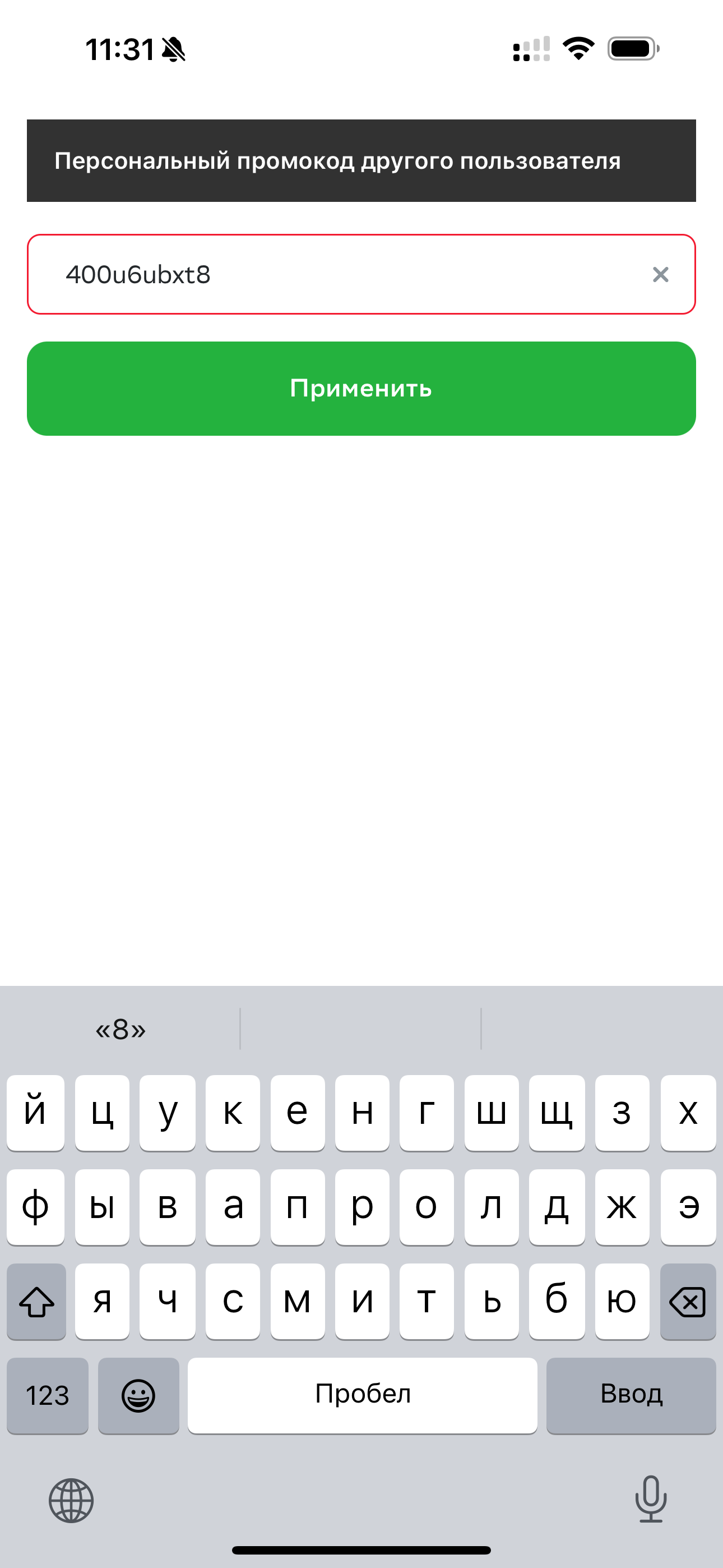The height and width of the screenshot is (1568, 723).
Task: Switch keyboard to 123 numbers layout
Action: click(48, 1395)
